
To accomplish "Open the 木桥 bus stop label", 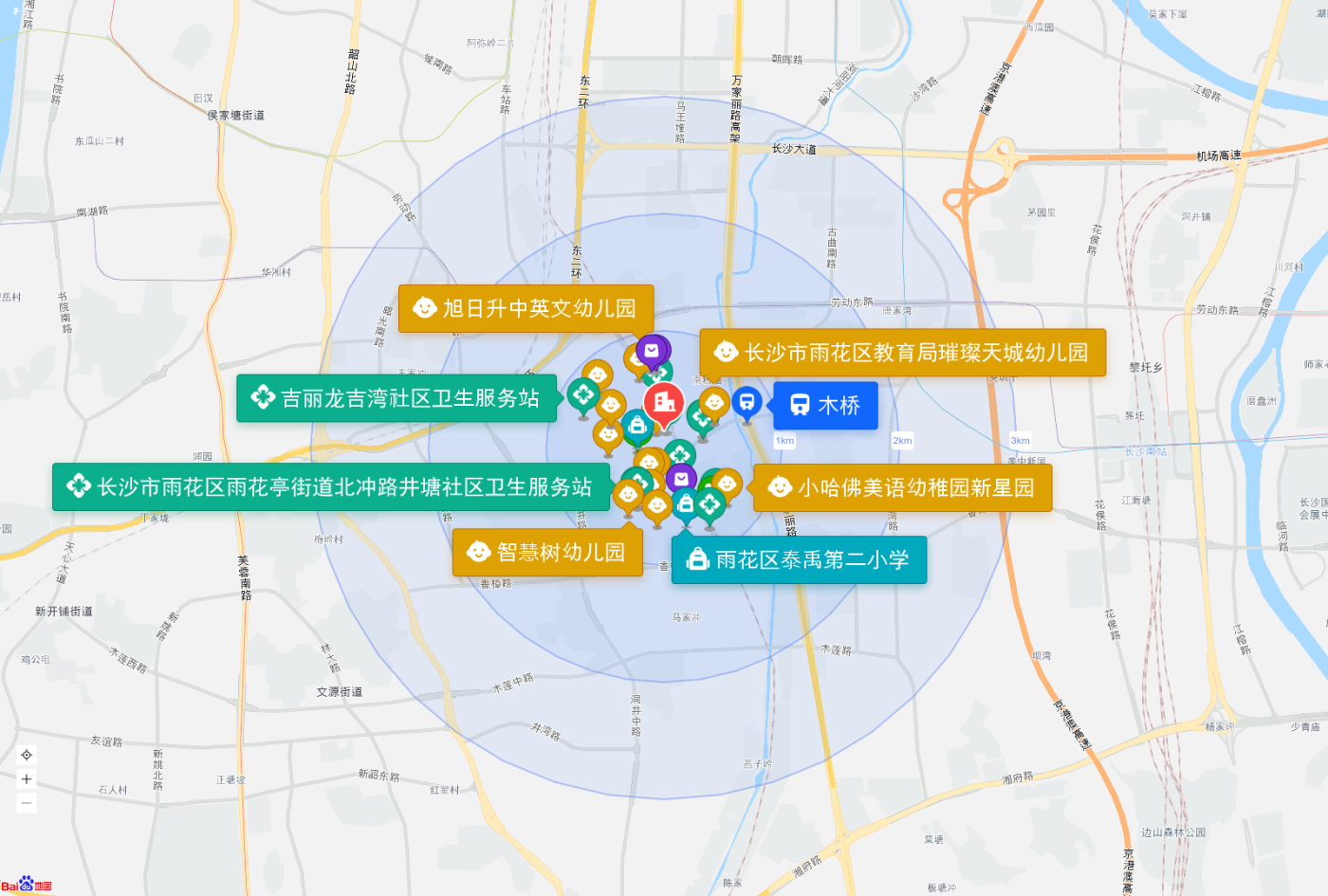I will 825,406.
